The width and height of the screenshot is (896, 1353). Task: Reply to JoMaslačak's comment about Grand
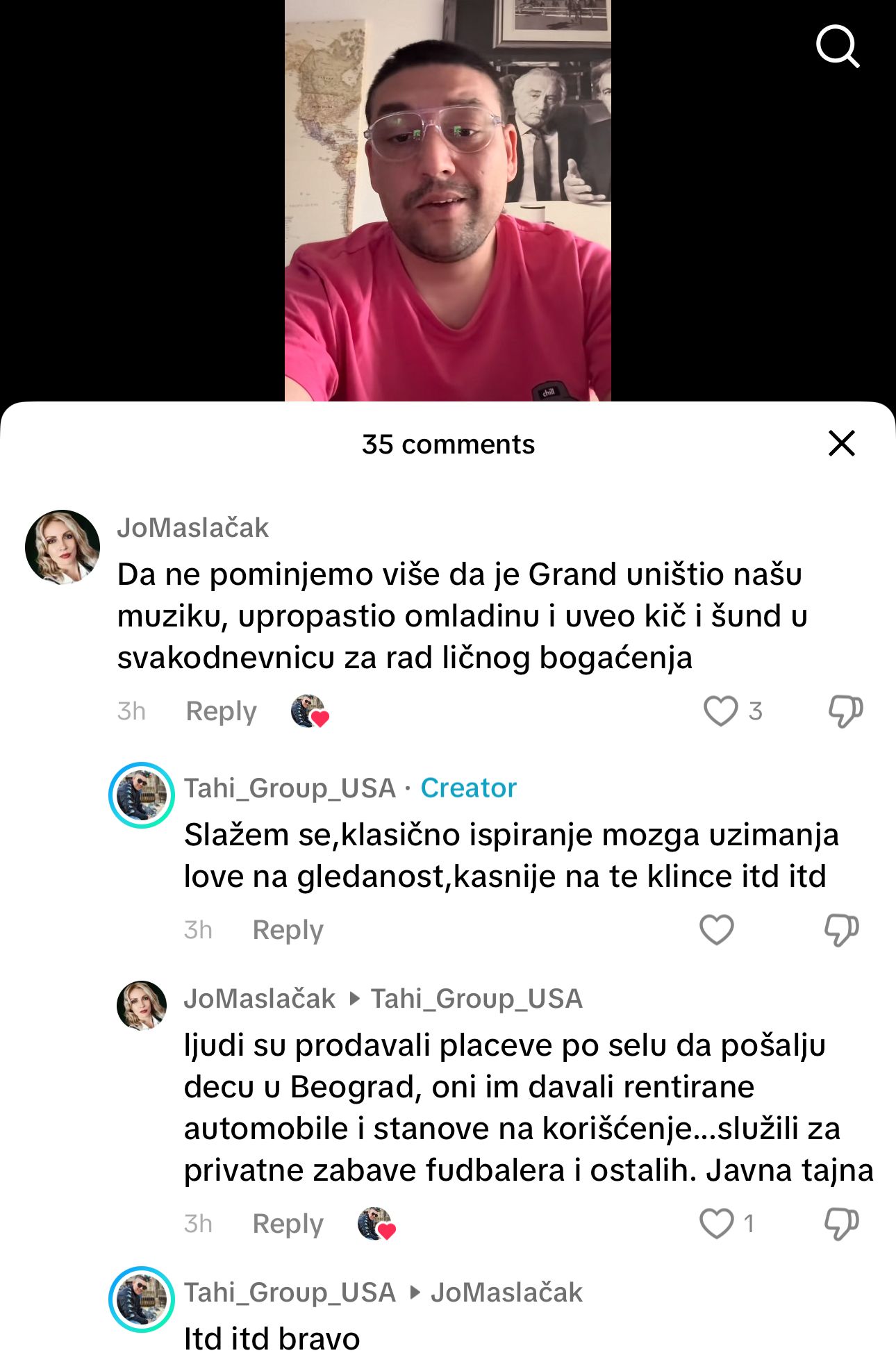221,711
